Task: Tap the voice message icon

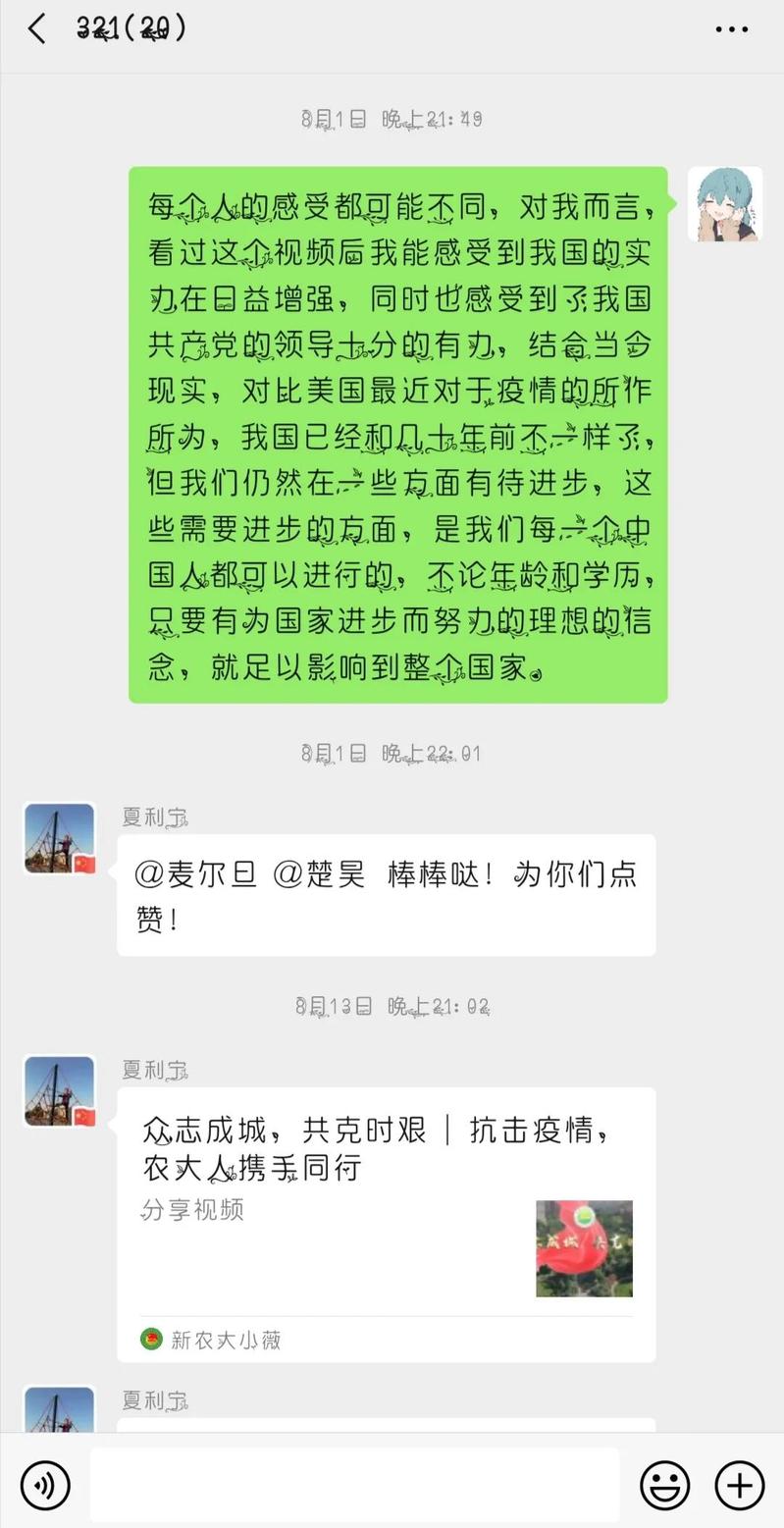Action: [x=45, y=1484]
